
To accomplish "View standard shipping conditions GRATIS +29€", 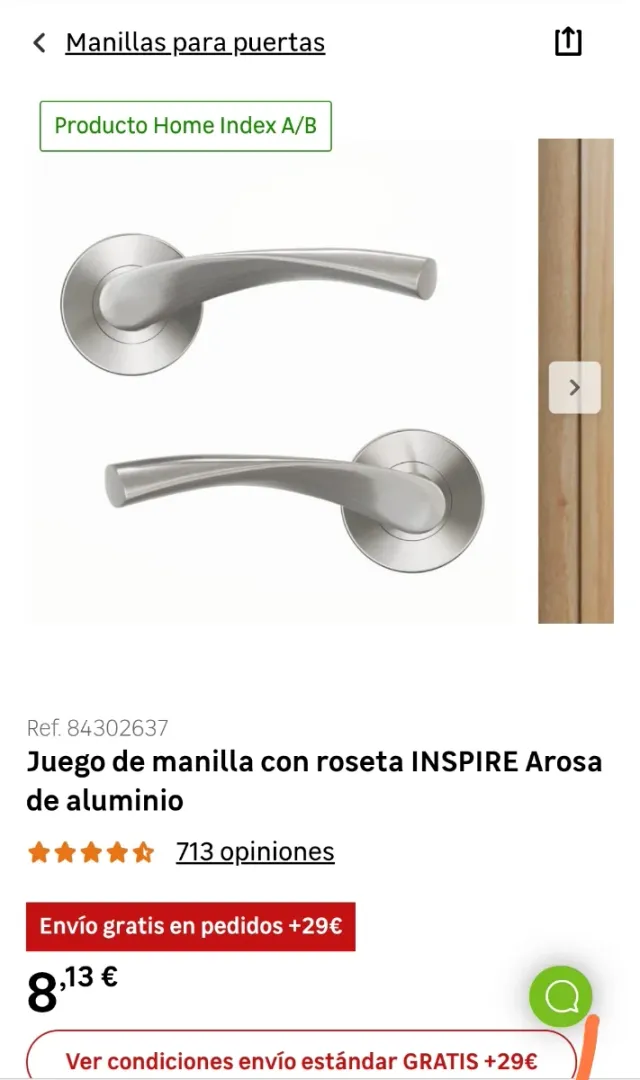I will tap(301, 1060).
